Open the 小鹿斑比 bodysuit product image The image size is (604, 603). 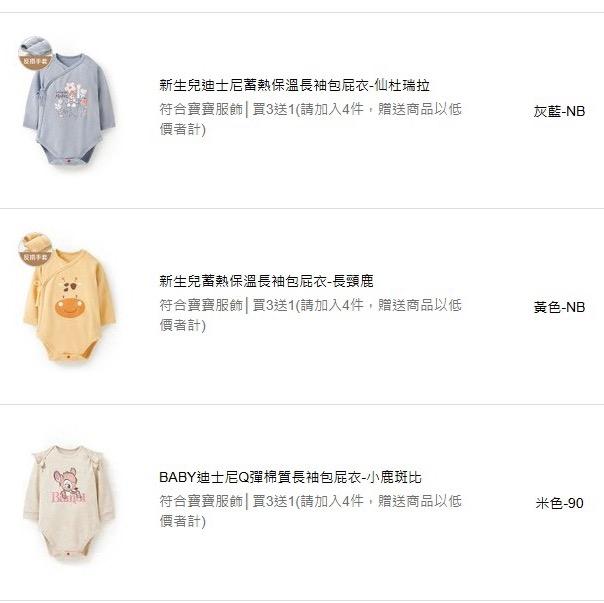(67, 497)
